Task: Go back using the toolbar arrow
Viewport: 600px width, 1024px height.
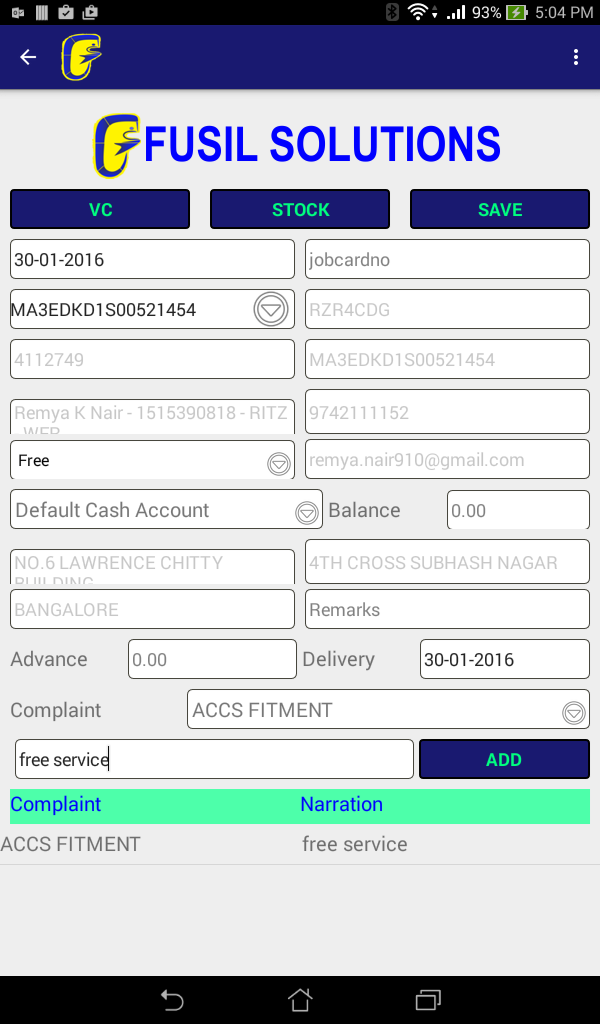Action: click(x=28, y=57)
